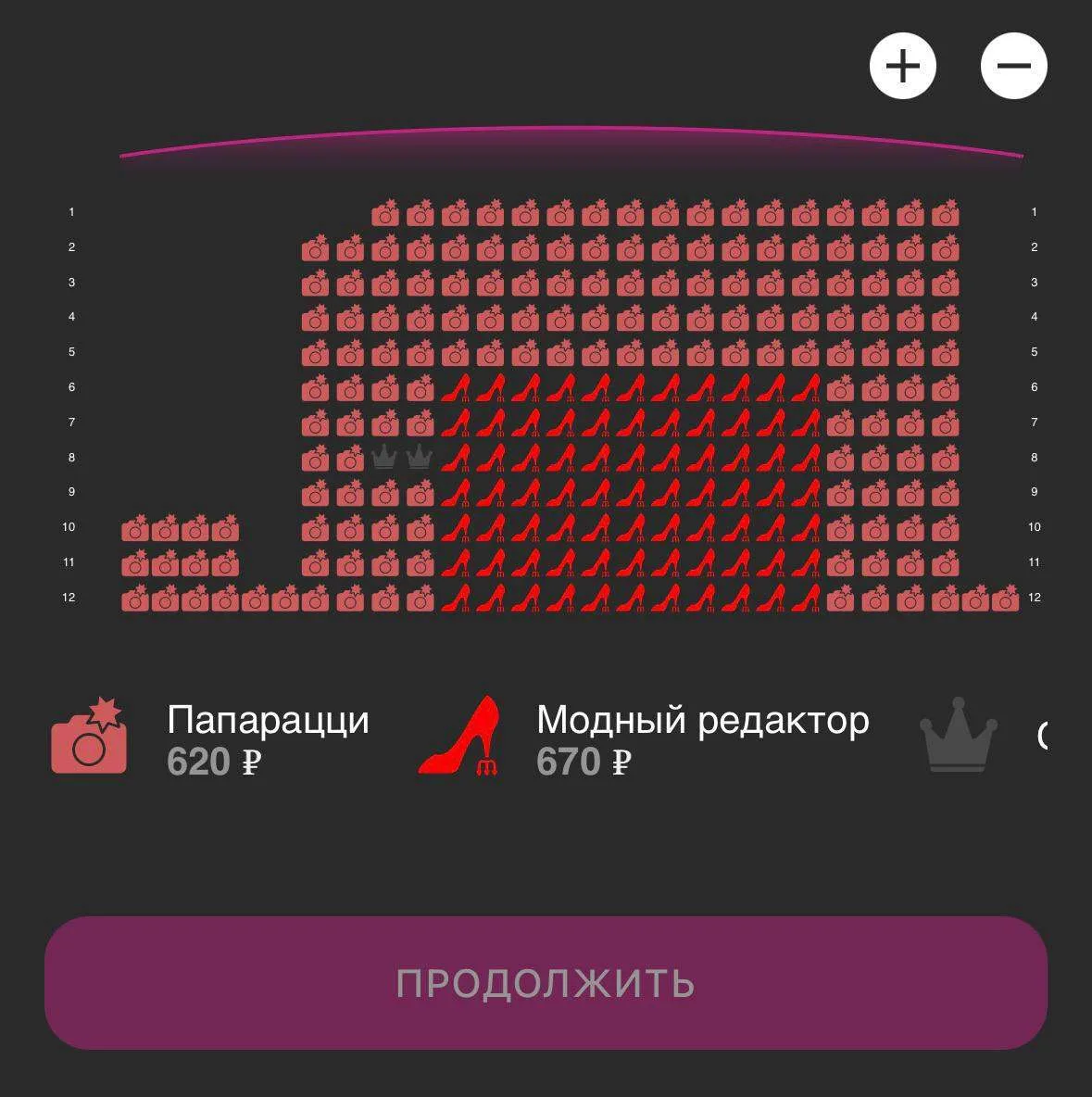This screenshot has height=1097, width=1092.
Task: Pick the last high-heel seat in row 12
Action: pyautogui.click(x=806, y=599)
